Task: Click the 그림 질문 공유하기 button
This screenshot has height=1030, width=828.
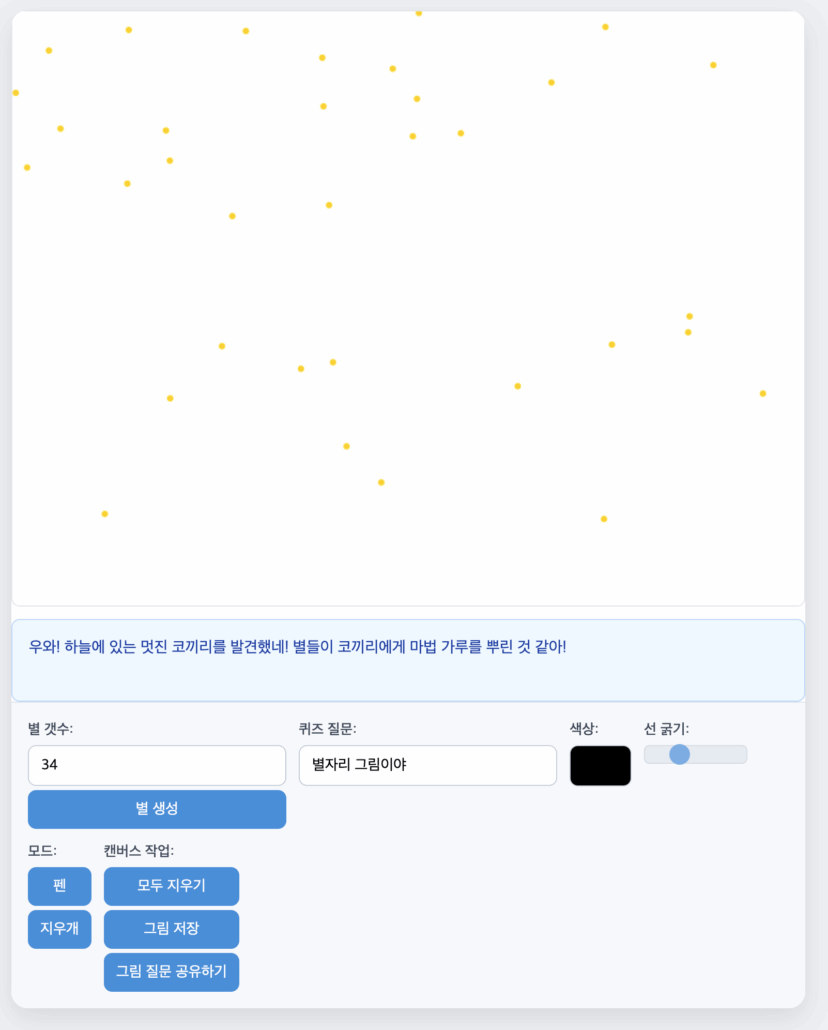Action: tap(171, 972)
